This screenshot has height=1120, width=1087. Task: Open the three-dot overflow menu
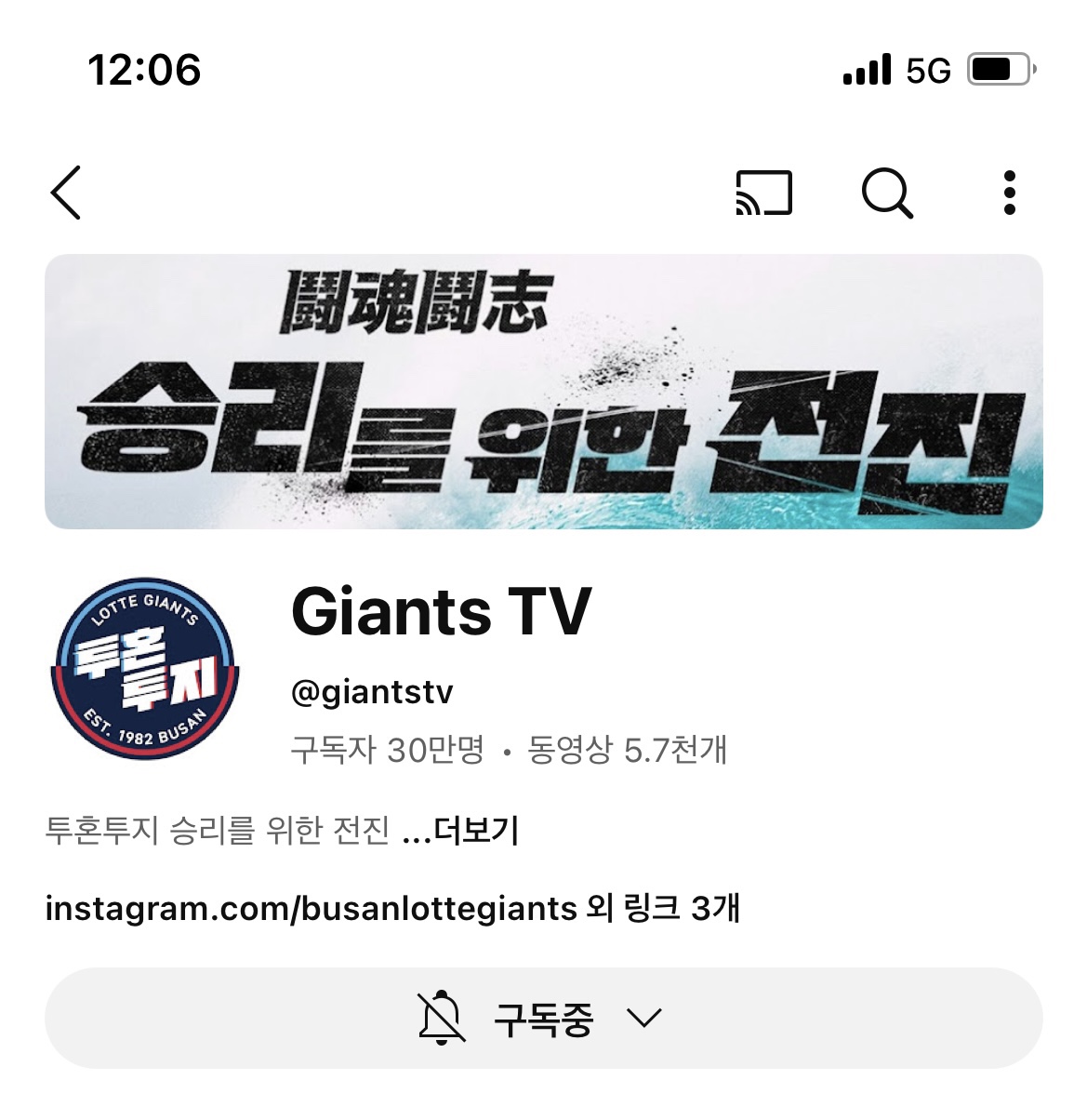tap(1010, 193)
